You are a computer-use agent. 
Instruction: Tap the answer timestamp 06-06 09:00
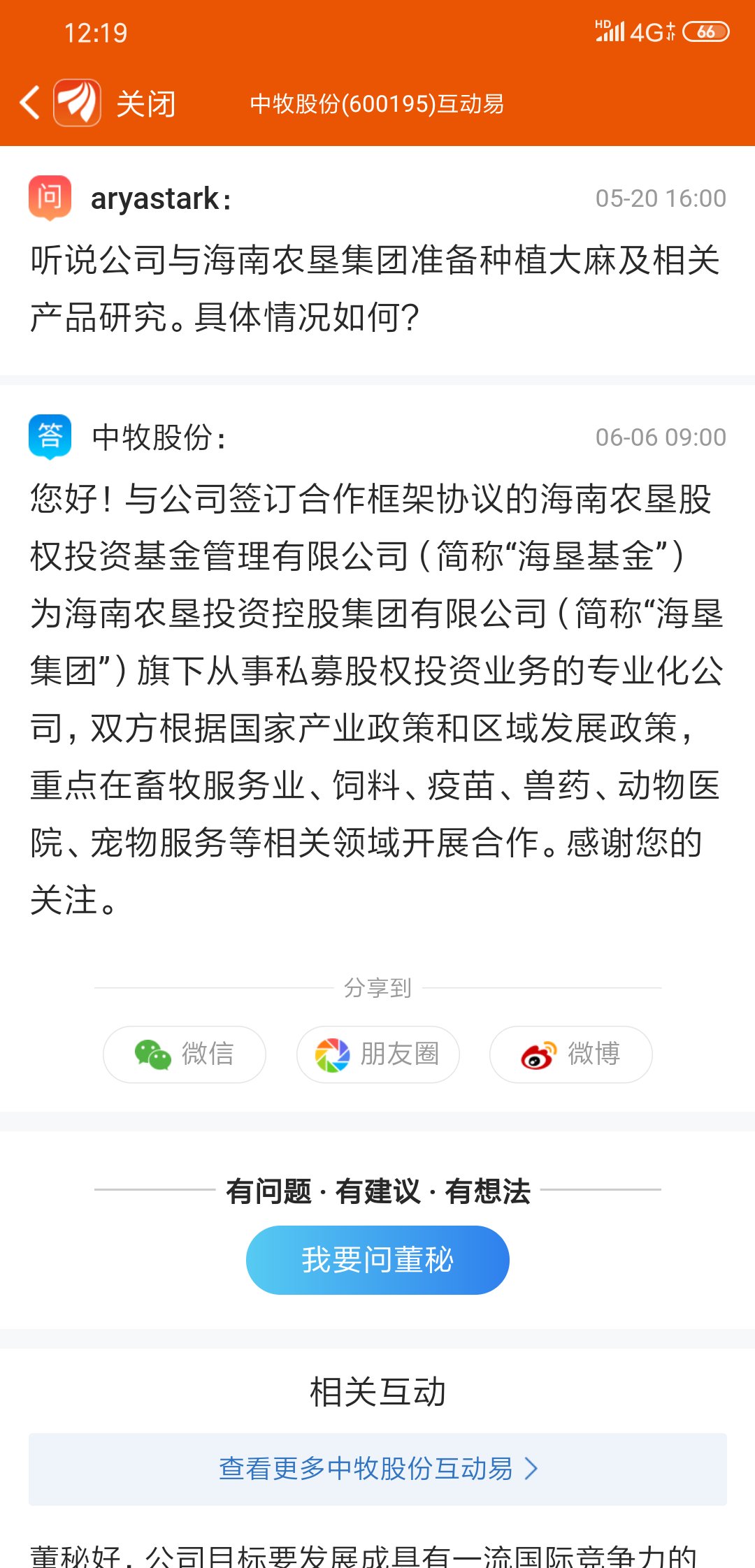point(661,437)
